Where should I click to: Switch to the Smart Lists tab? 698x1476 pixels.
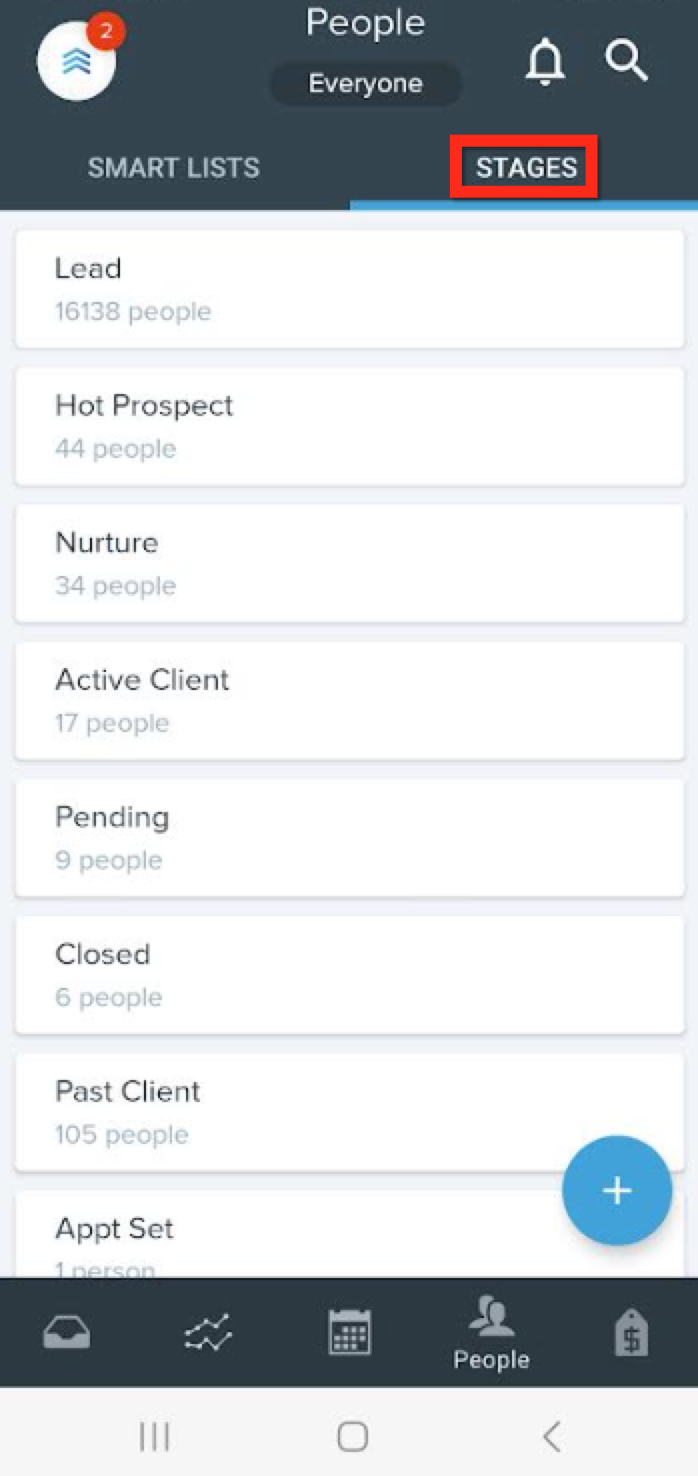point(174,168)
